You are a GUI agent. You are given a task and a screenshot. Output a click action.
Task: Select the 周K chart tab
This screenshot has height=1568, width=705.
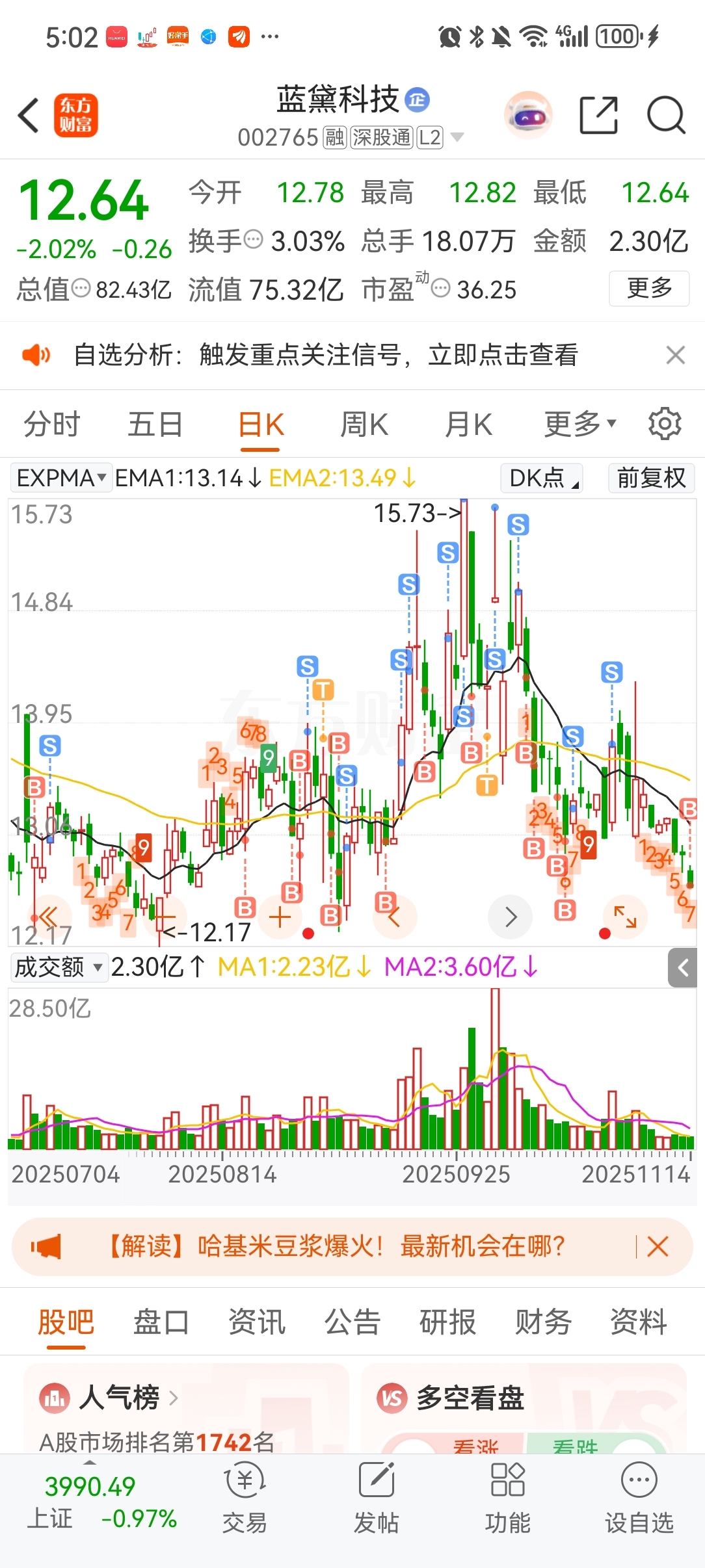[x=364, y=425]
